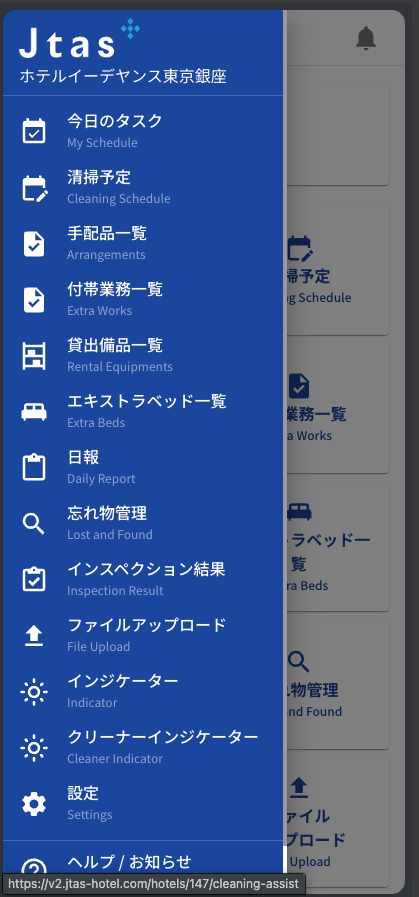Open File Upload in the drawer

tap(143, 636)
